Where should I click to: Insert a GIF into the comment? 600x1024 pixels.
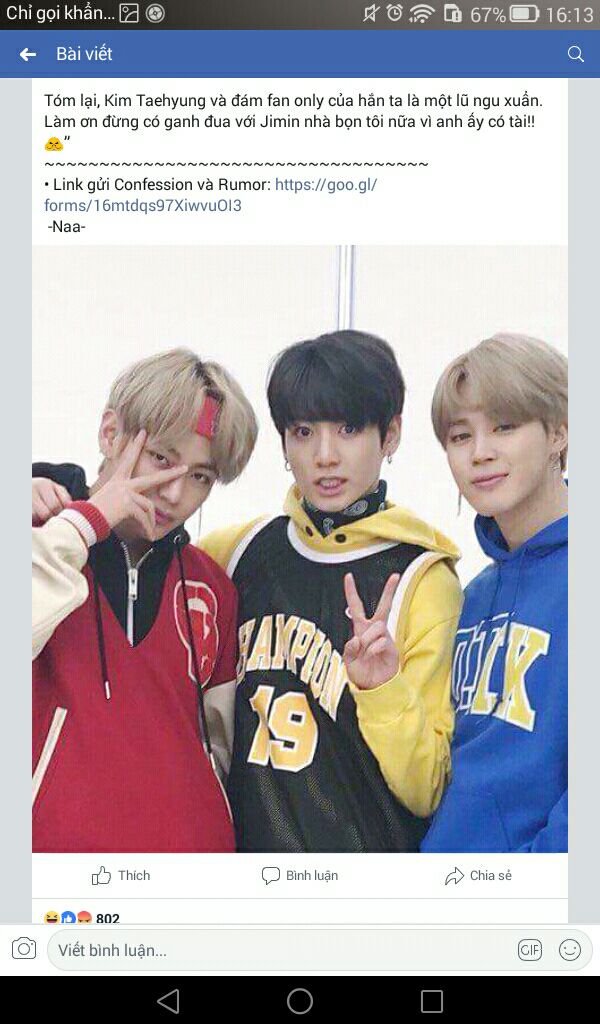coord(530,950)
